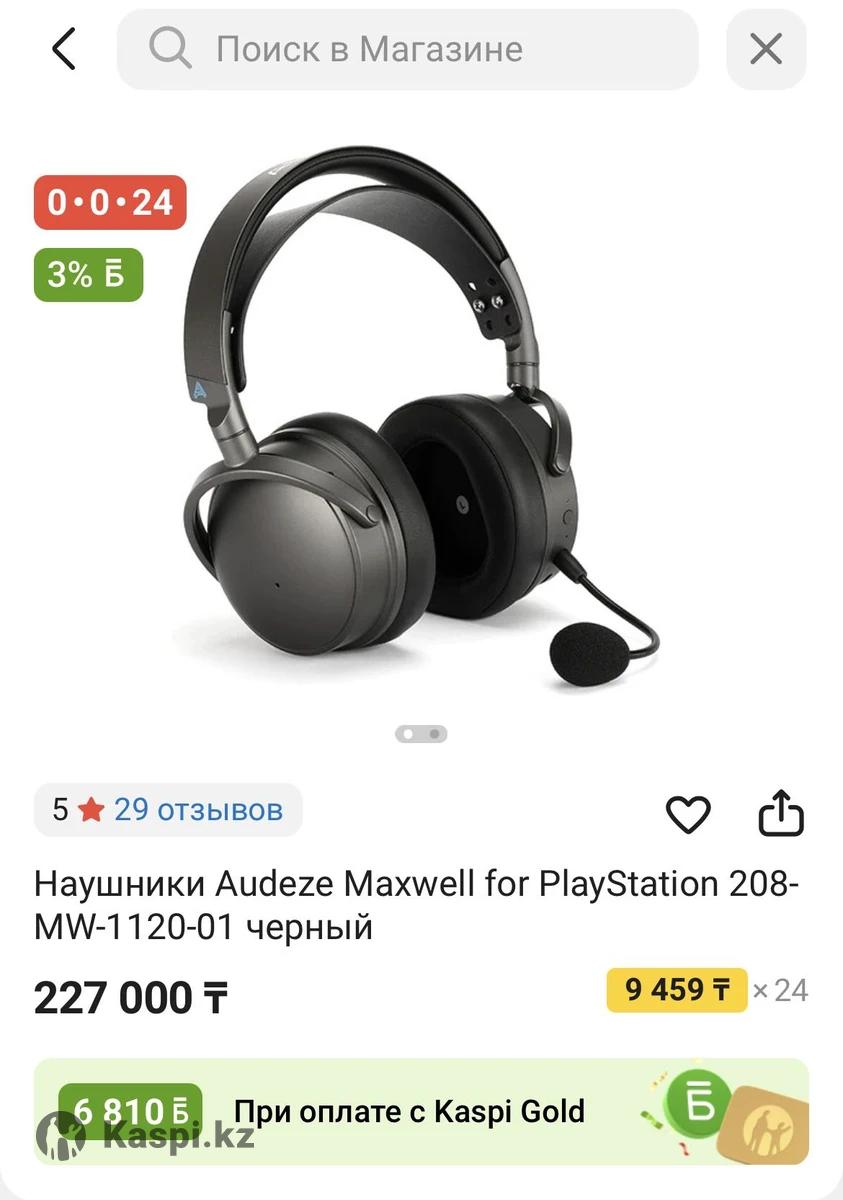Tap the image page indicator dots

(x=421, y=734)
